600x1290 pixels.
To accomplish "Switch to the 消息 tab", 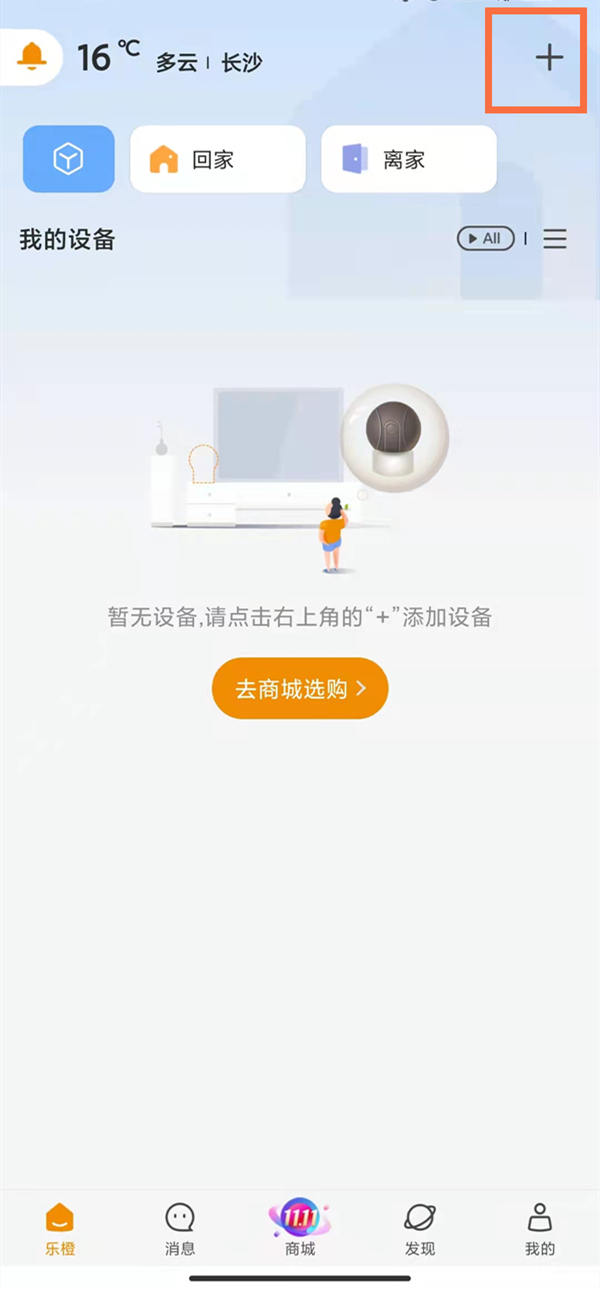I will pyautogui.click(x=180, y=1229).
